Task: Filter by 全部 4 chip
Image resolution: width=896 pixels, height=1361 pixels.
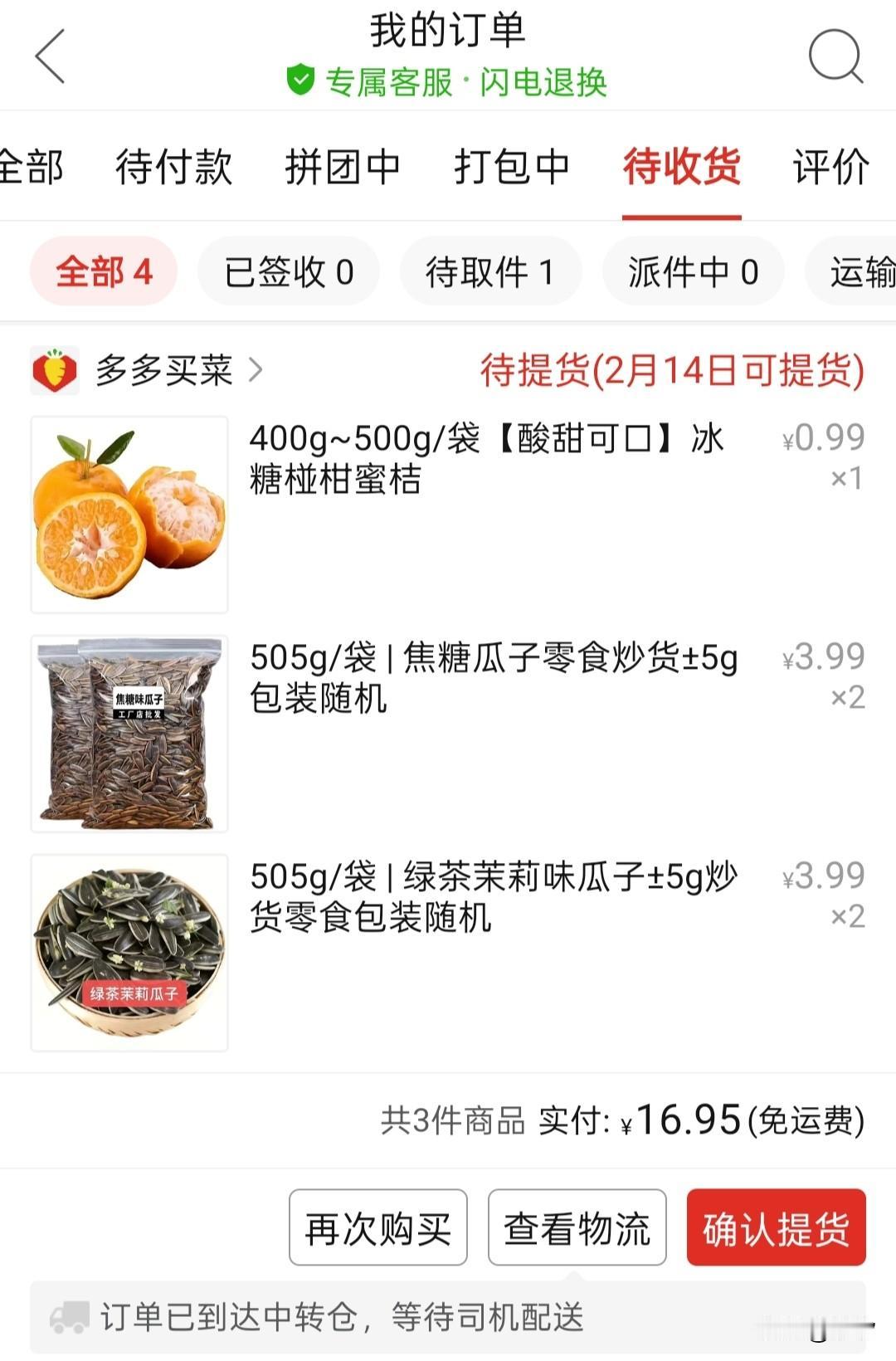Action: point(104,271)
